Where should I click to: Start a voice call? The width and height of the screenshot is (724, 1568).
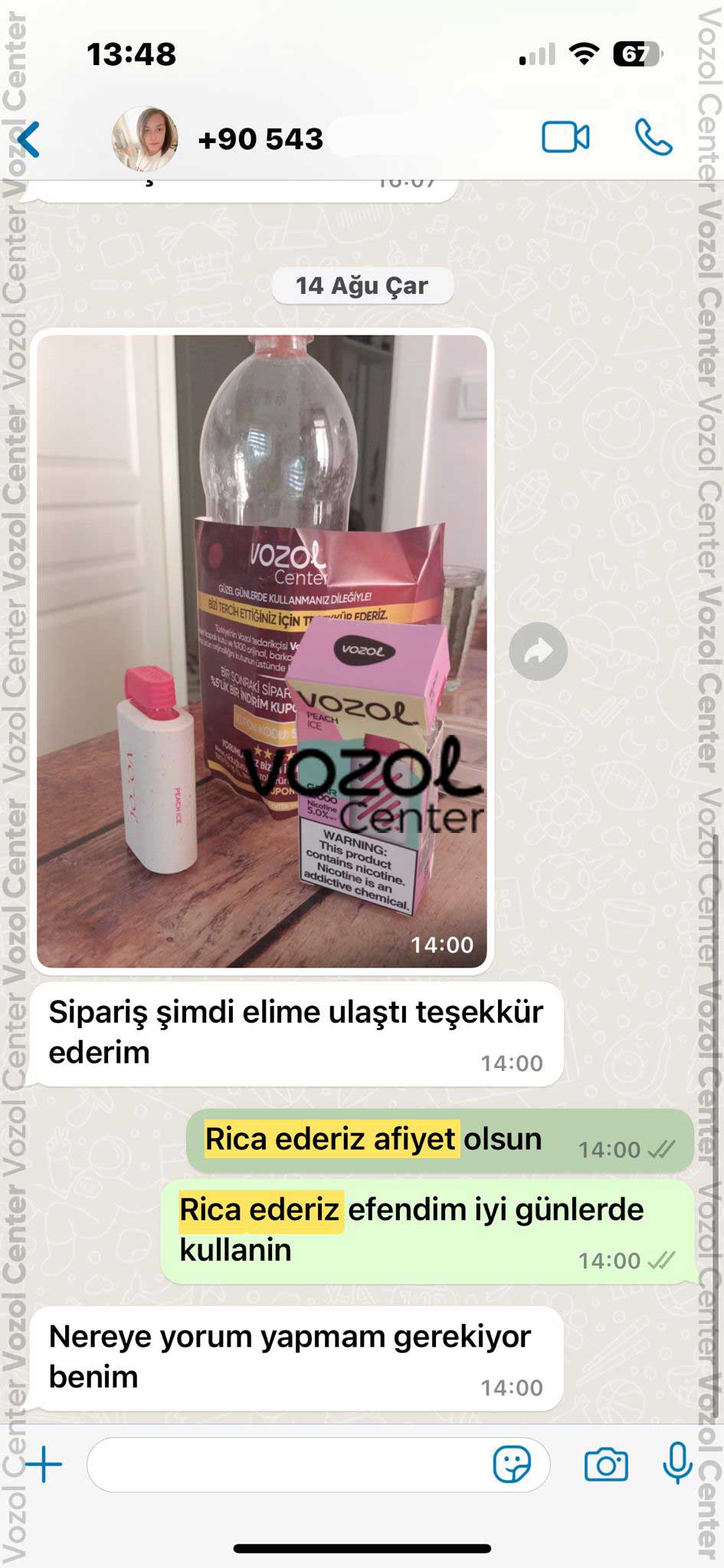tap(653, 138)
